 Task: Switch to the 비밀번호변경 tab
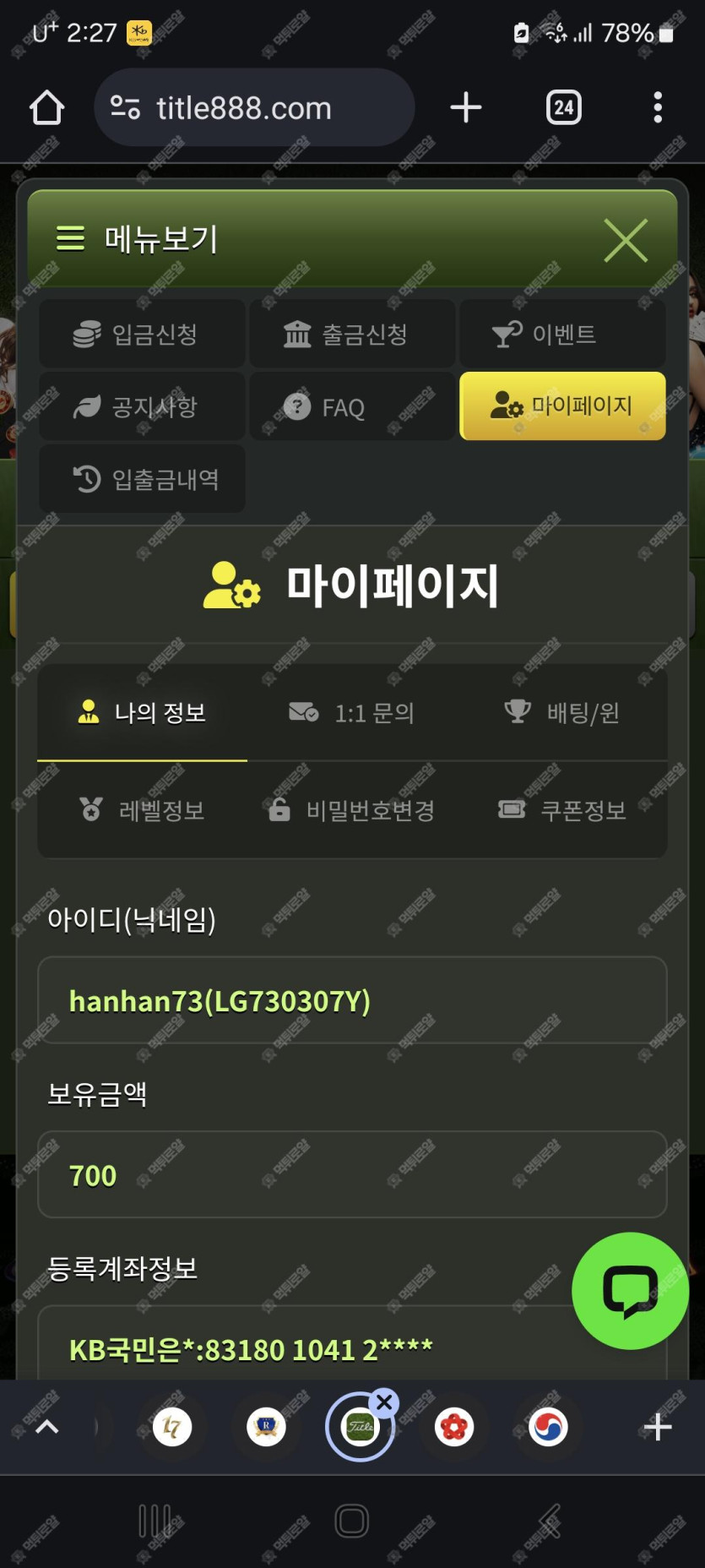click(x=351, y=810)
